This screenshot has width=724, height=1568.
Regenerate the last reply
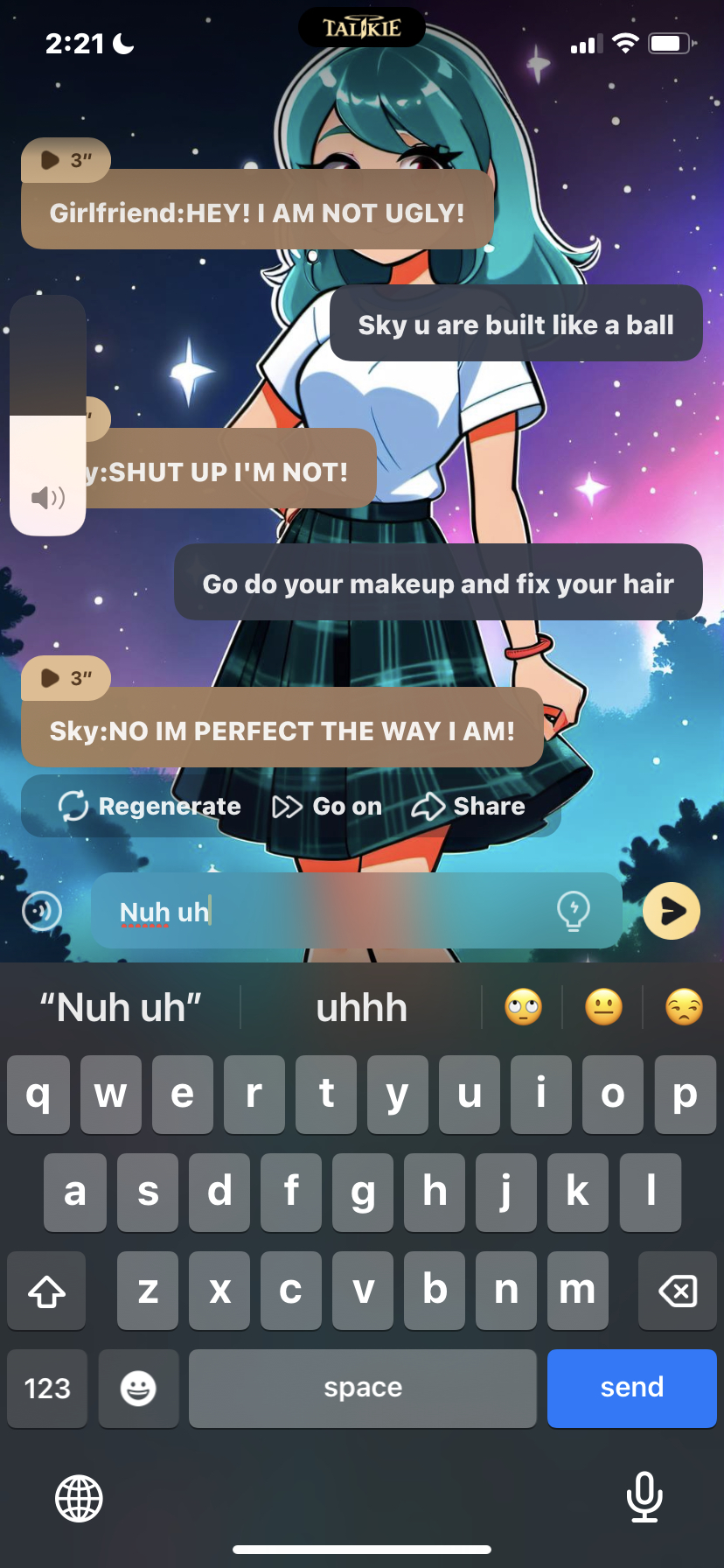point(150,806)
